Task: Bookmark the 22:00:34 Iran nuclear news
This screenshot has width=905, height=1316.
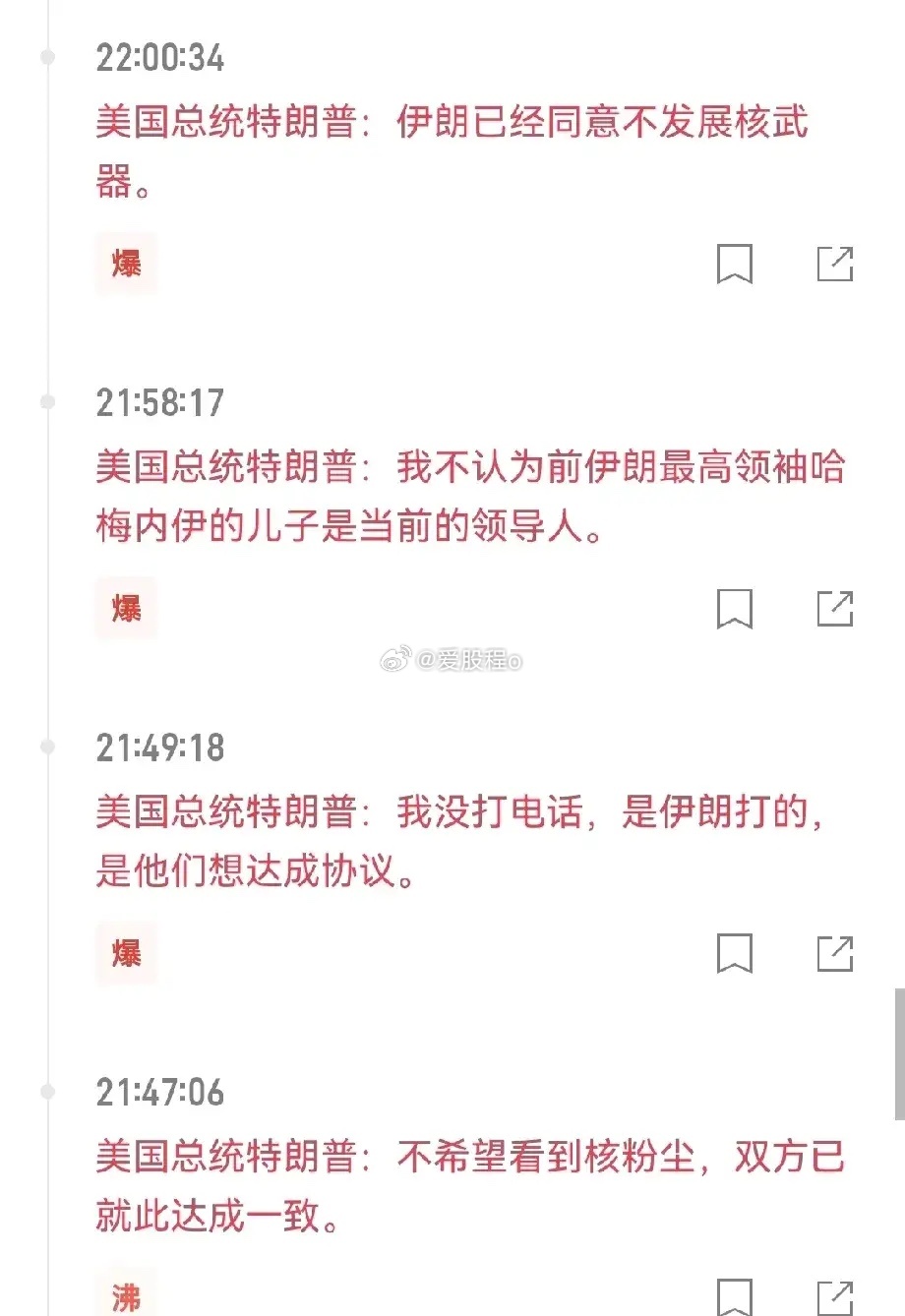Action: [736, 264]
